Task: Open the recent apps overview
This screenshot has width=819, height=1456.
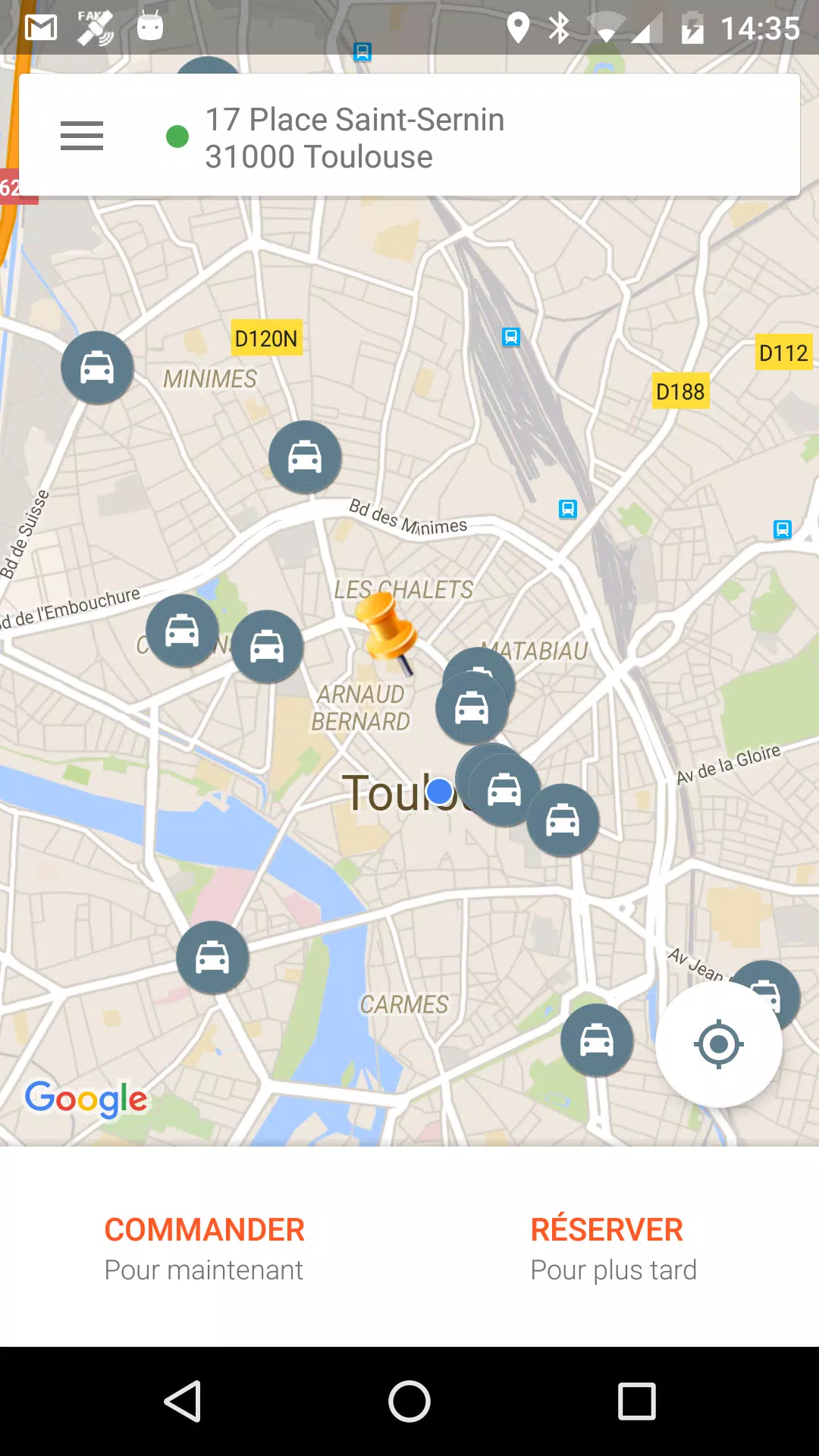Action: coord(636,1401)
